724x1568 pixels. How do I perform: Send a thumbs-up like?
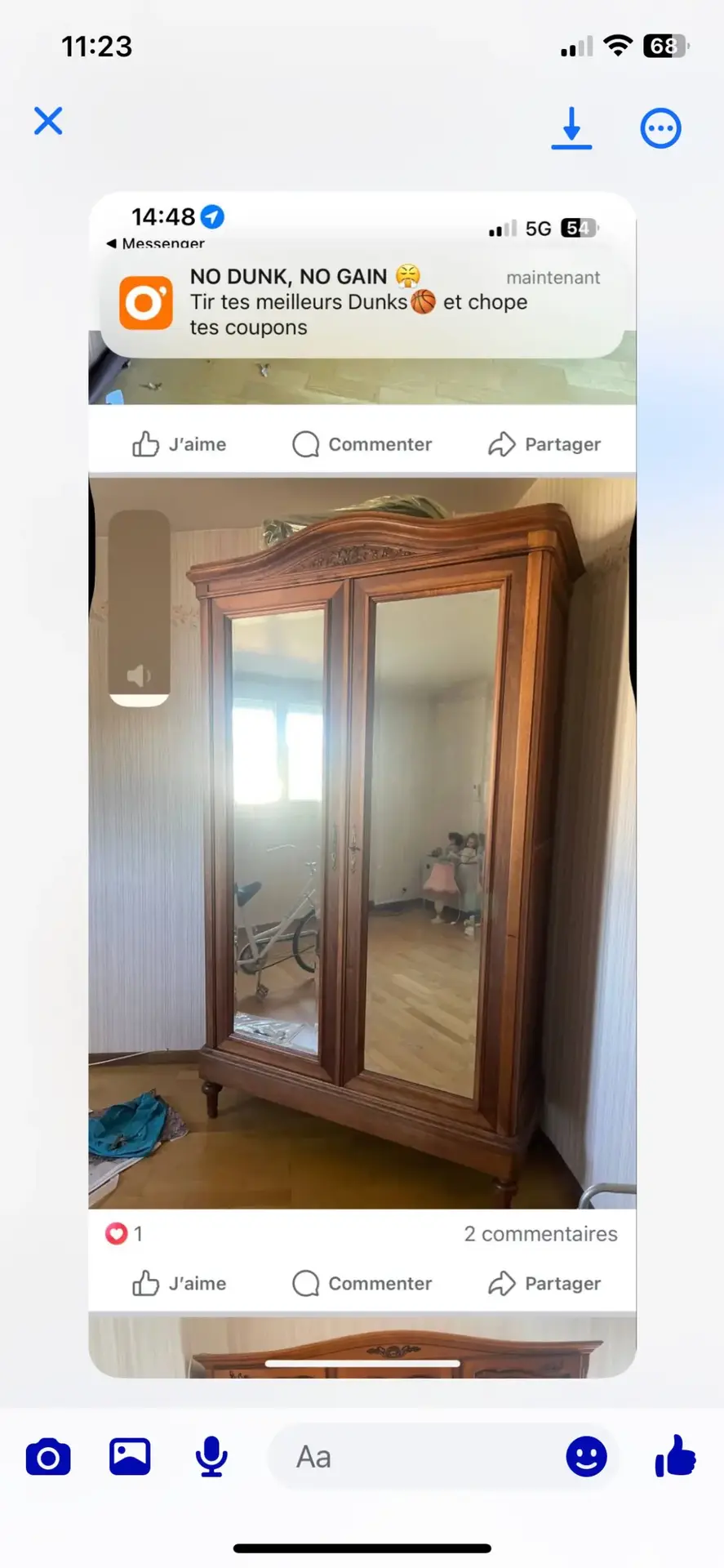[x=675, y=1457]
